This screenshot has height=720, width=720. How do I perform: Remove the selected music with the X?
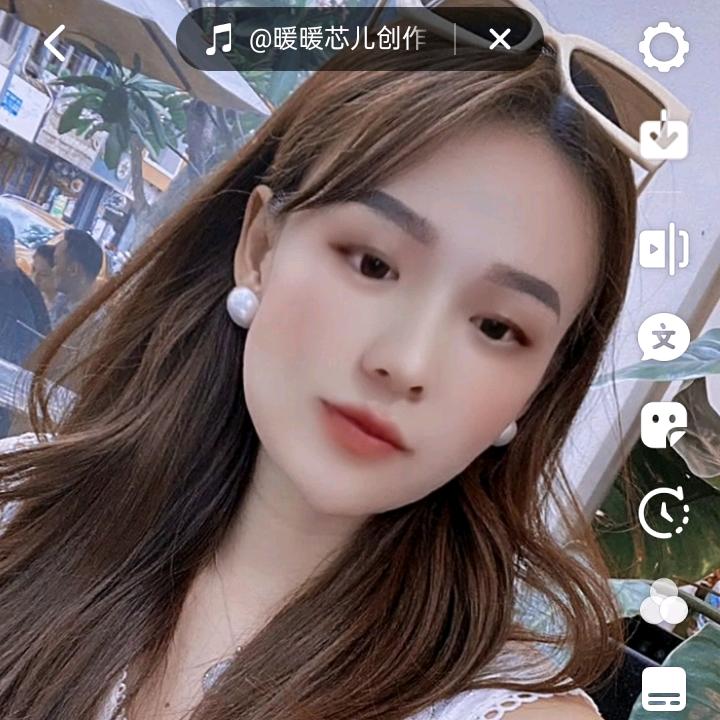pyautogui.click(x=500, y=40)
